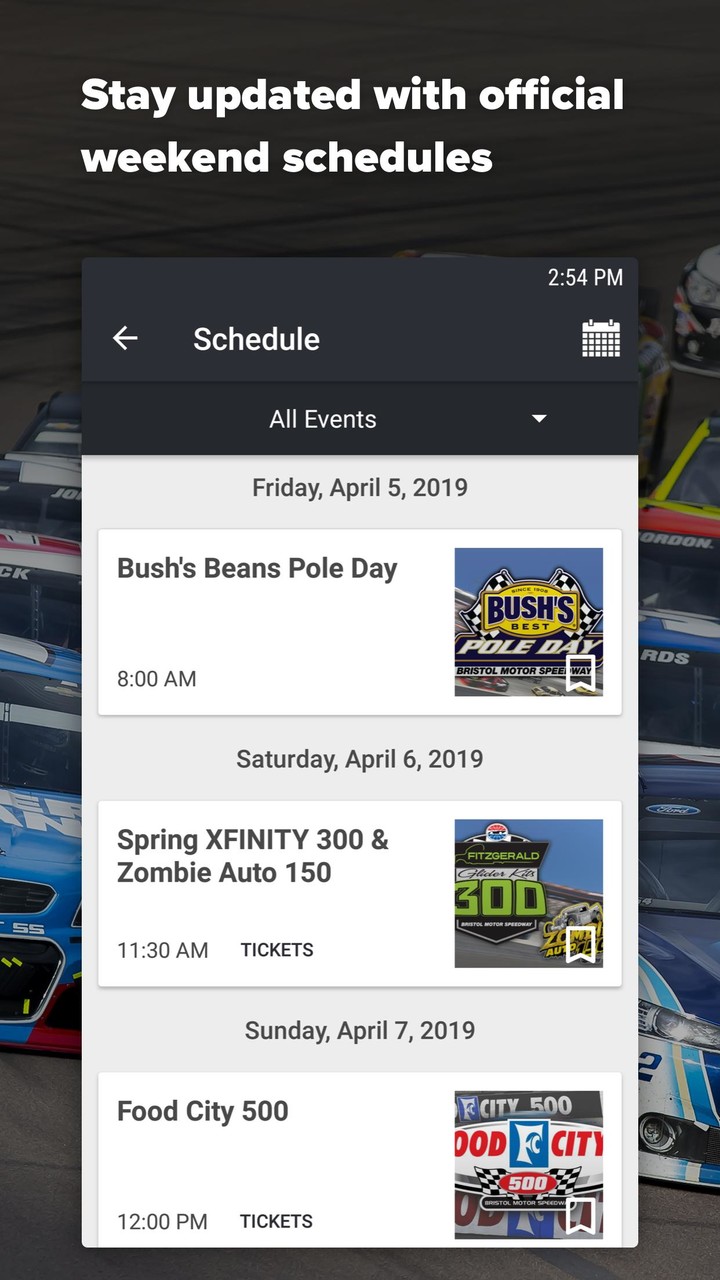
Task: Tap the Schedule screen title
Action: point(256,338)
